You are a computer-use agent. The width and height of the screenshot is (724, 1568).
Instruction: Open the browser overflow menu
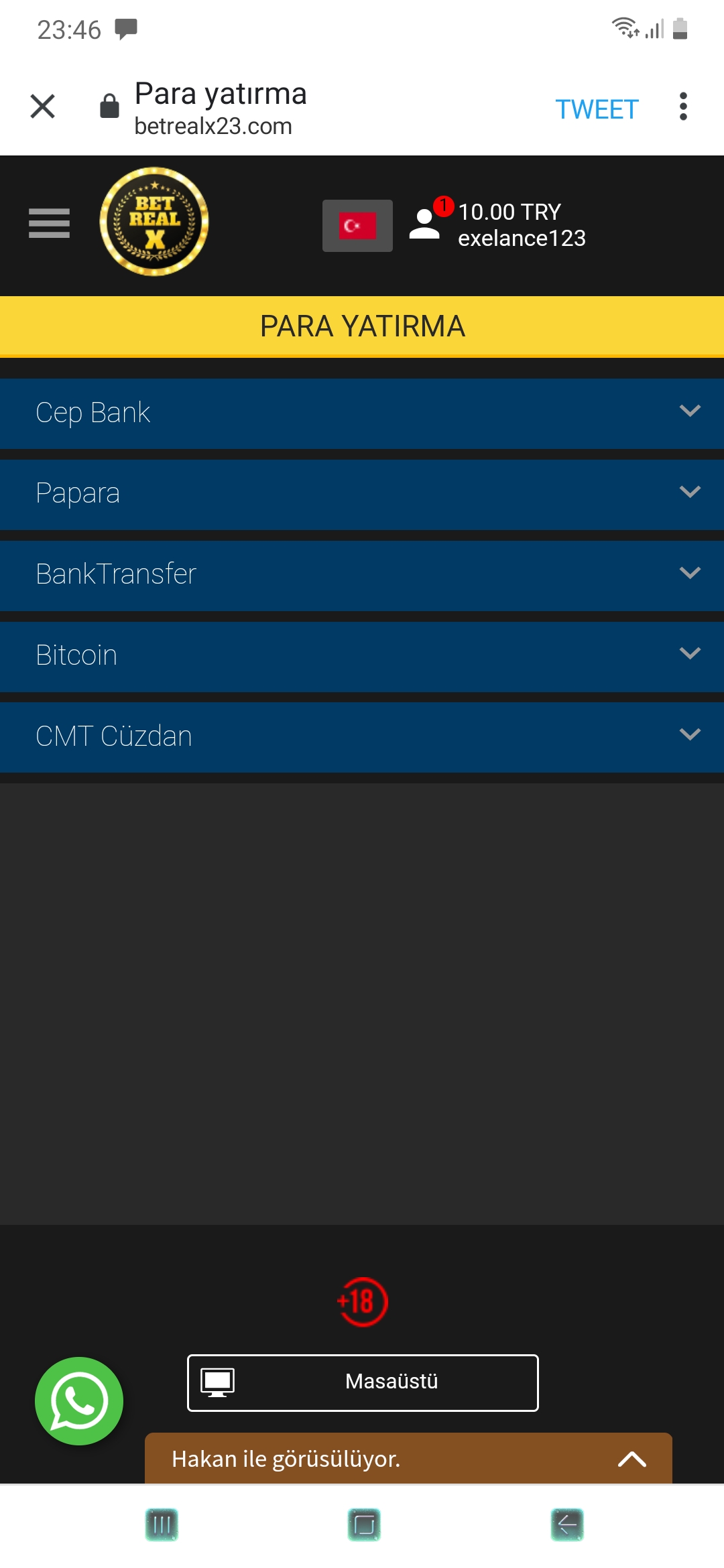[683, 107]
